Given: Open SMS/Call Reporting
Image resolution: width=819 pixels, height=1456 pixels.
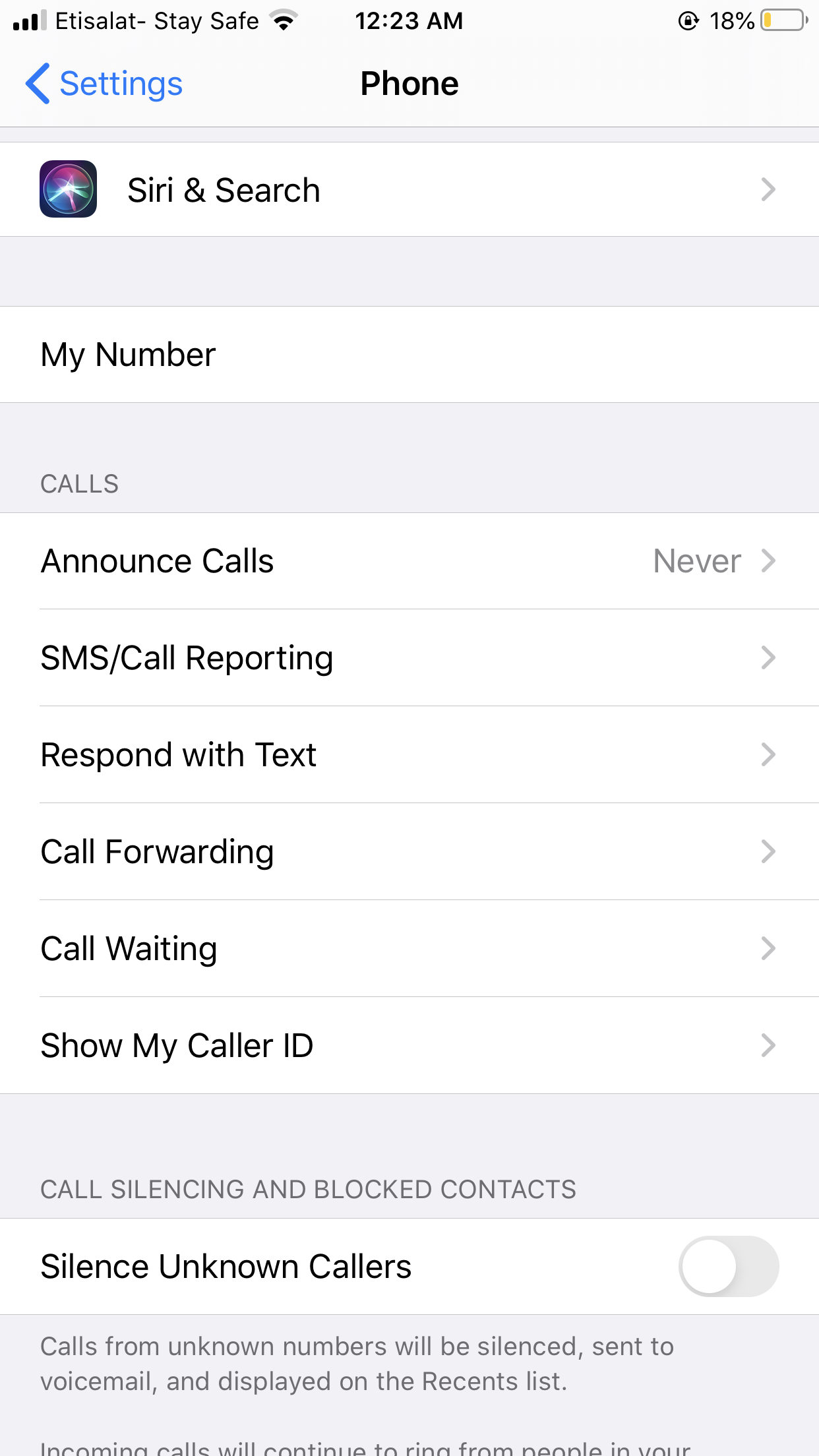Looking at the screenshot, I should tap(409, 658).
